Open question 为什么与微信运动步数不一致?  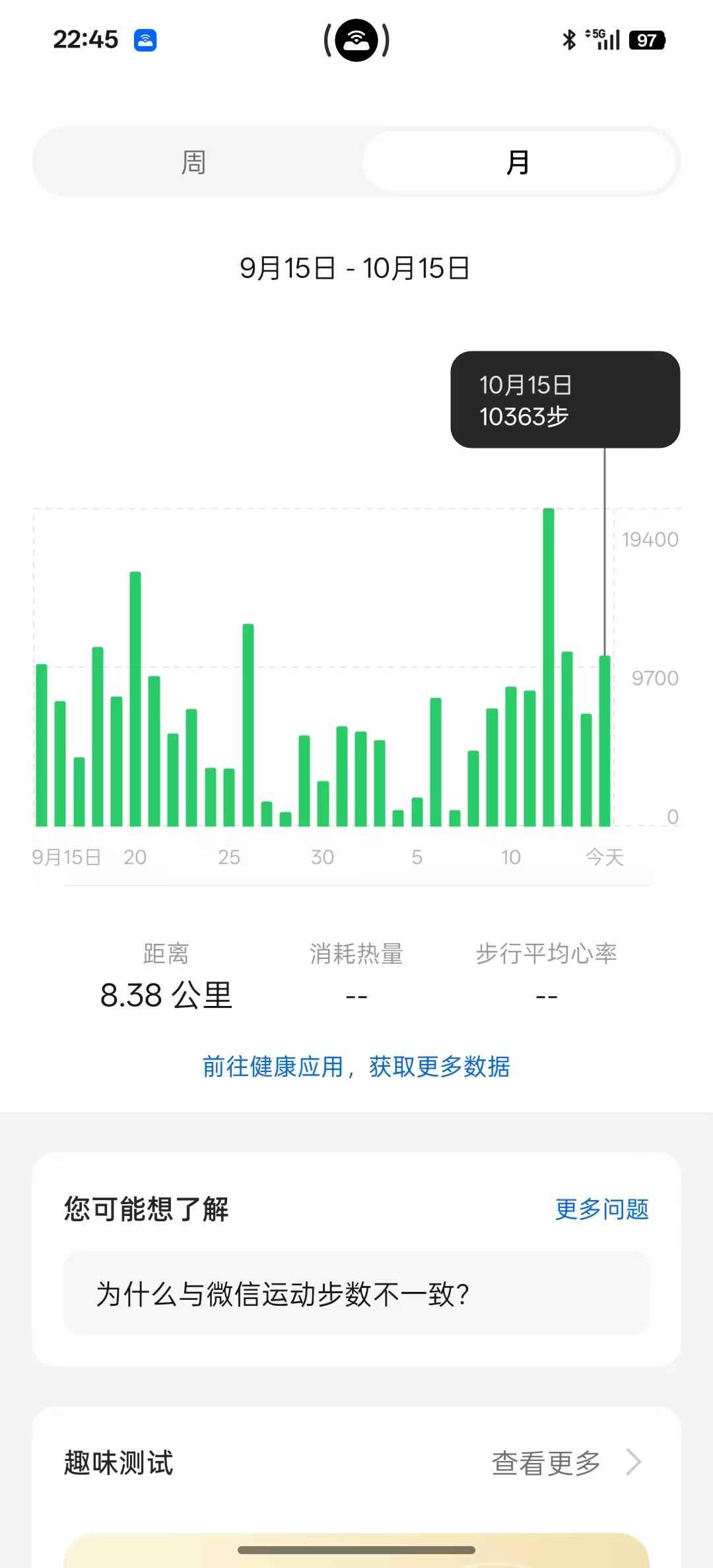point(356,1293)
